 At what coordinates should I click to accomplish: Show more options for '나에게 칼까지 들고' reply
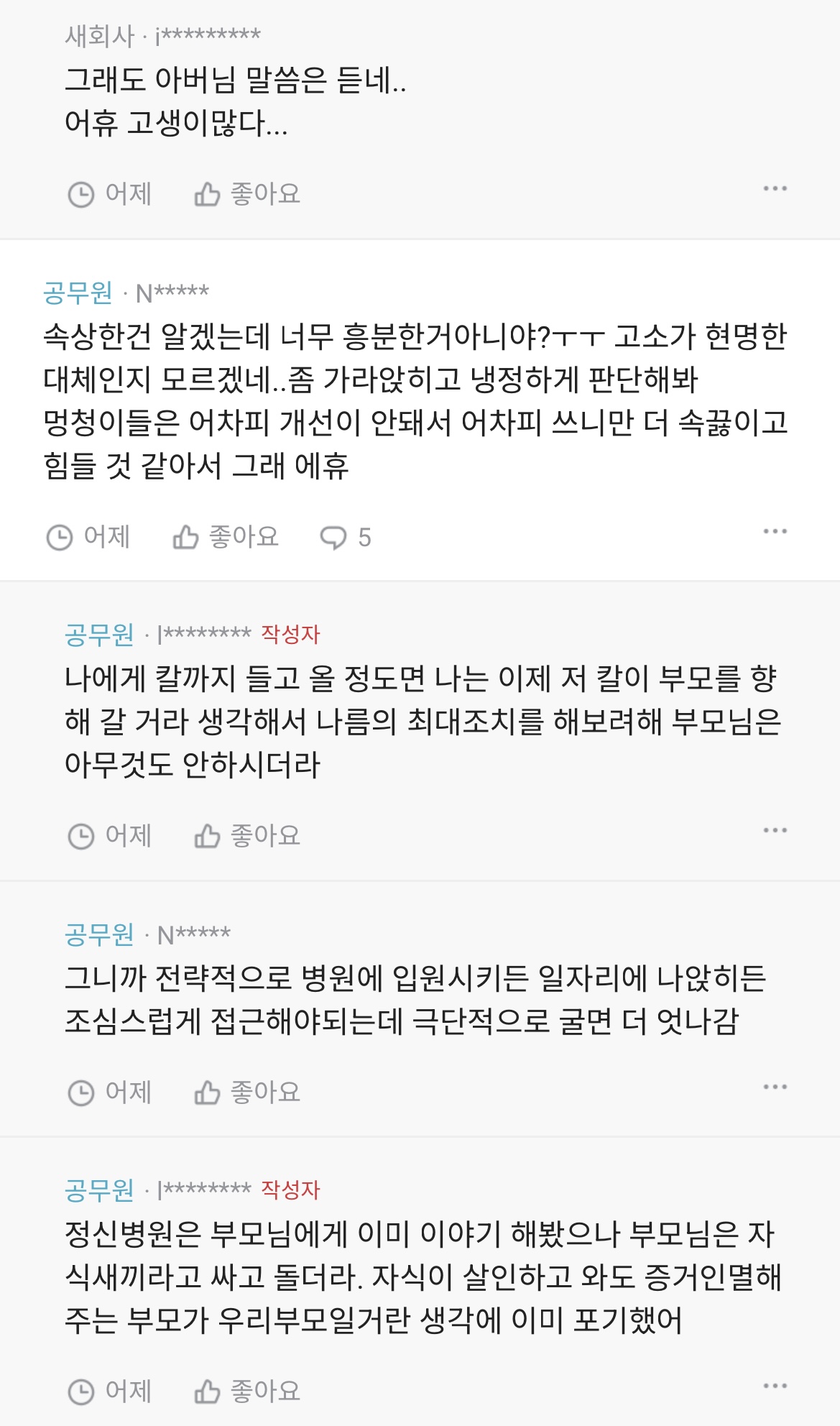tap(775, 830)
